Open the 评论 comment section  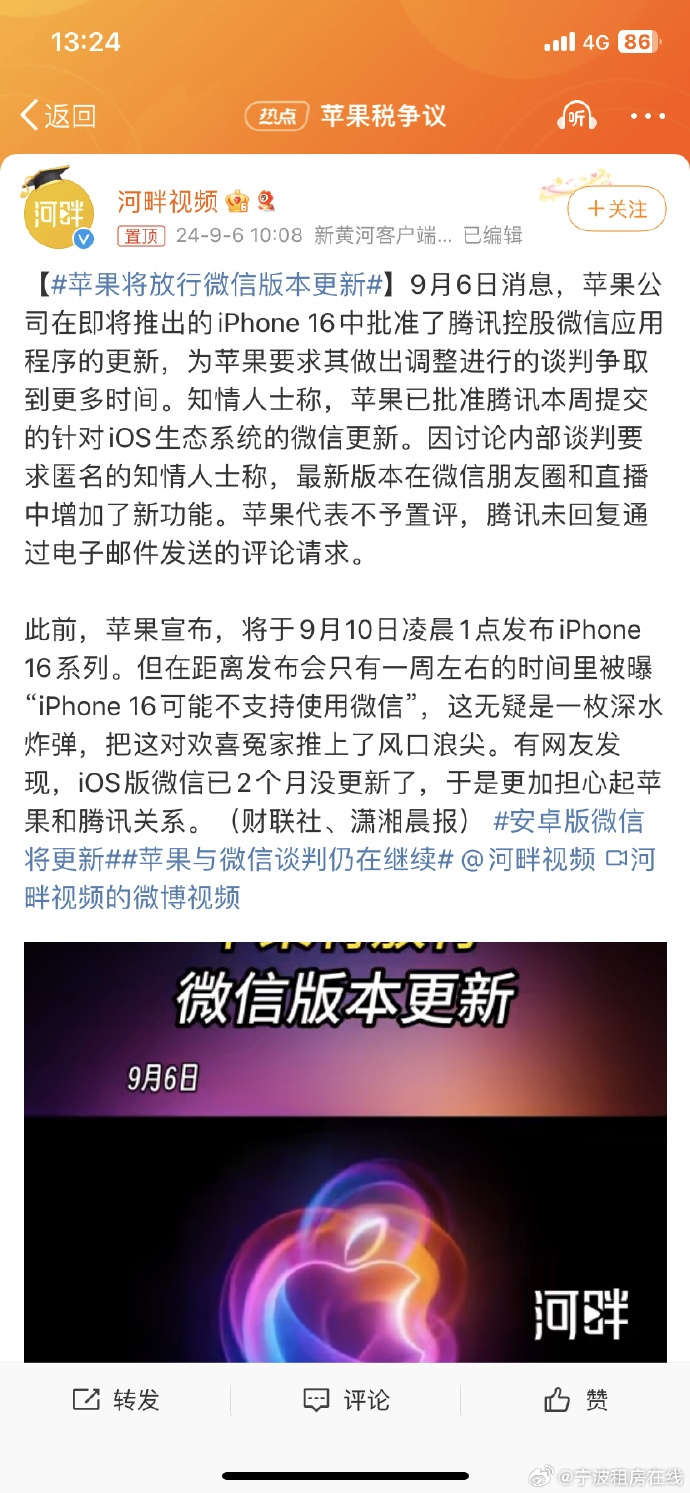(x=346, y=1400)
